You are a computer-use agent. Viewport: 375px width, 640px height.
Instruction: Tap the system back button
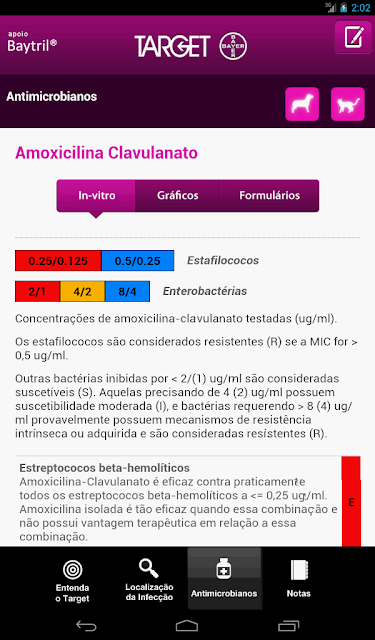tap(86, 626)
